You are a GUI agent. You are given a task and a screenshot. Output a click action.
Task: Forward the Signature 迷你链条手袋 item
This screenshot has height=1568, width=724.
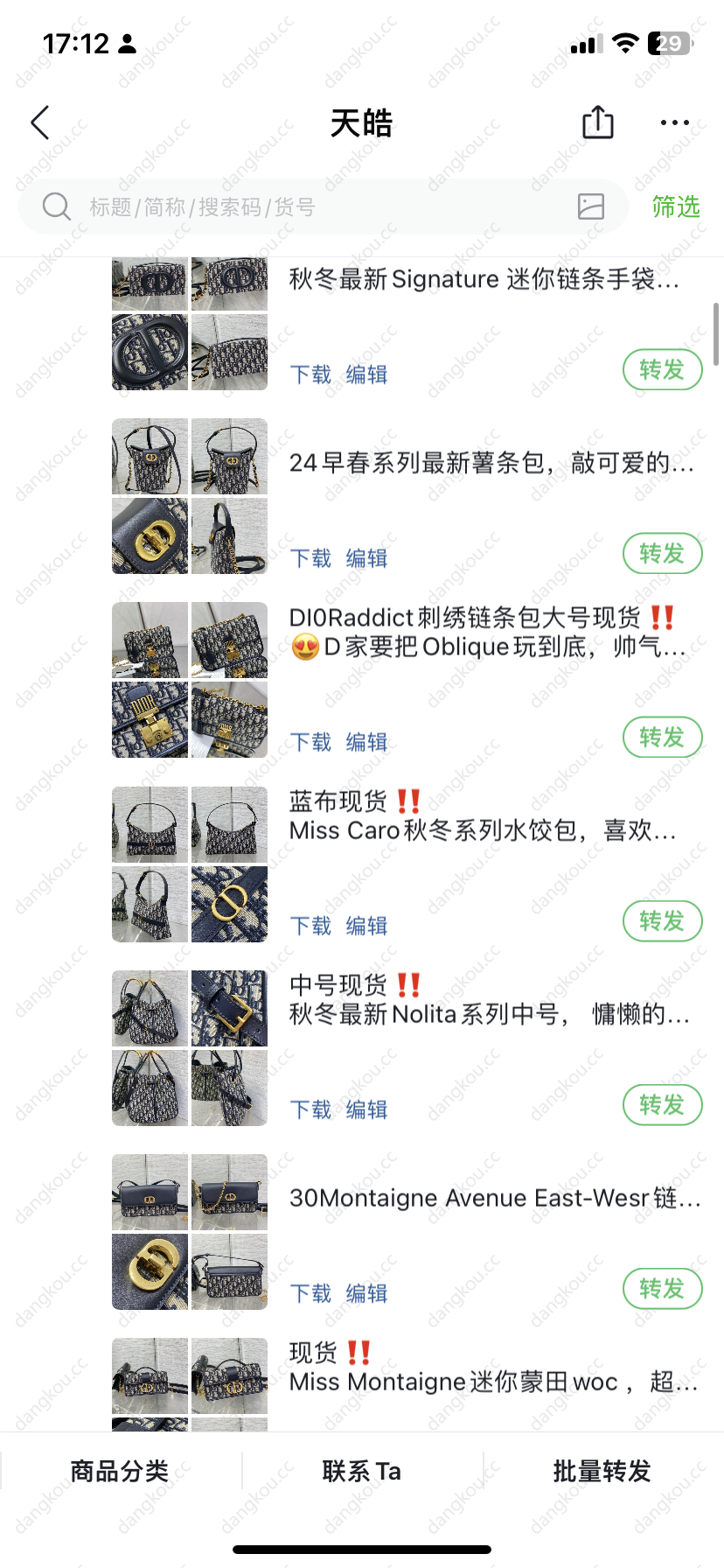click(662, 370)
